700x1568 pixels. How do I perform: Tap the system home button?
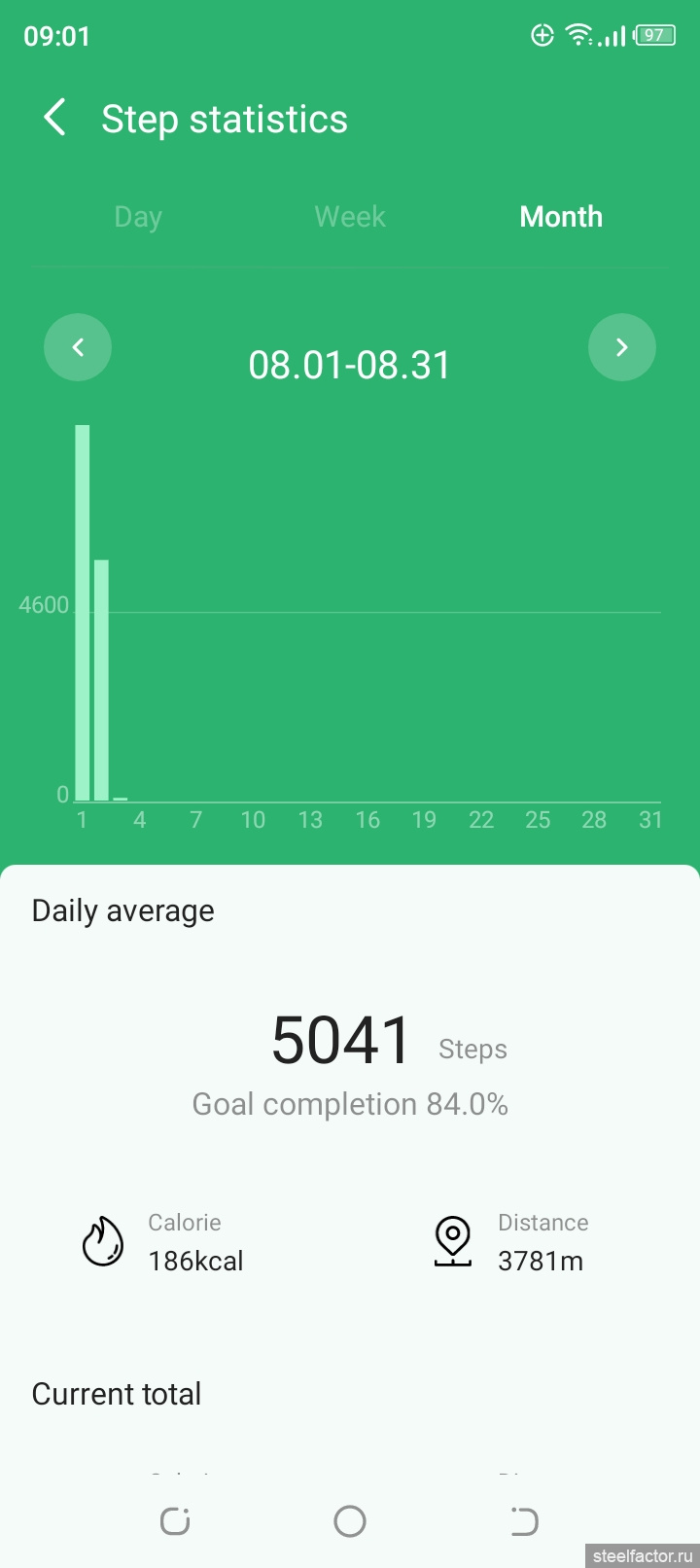[350, 1521]
